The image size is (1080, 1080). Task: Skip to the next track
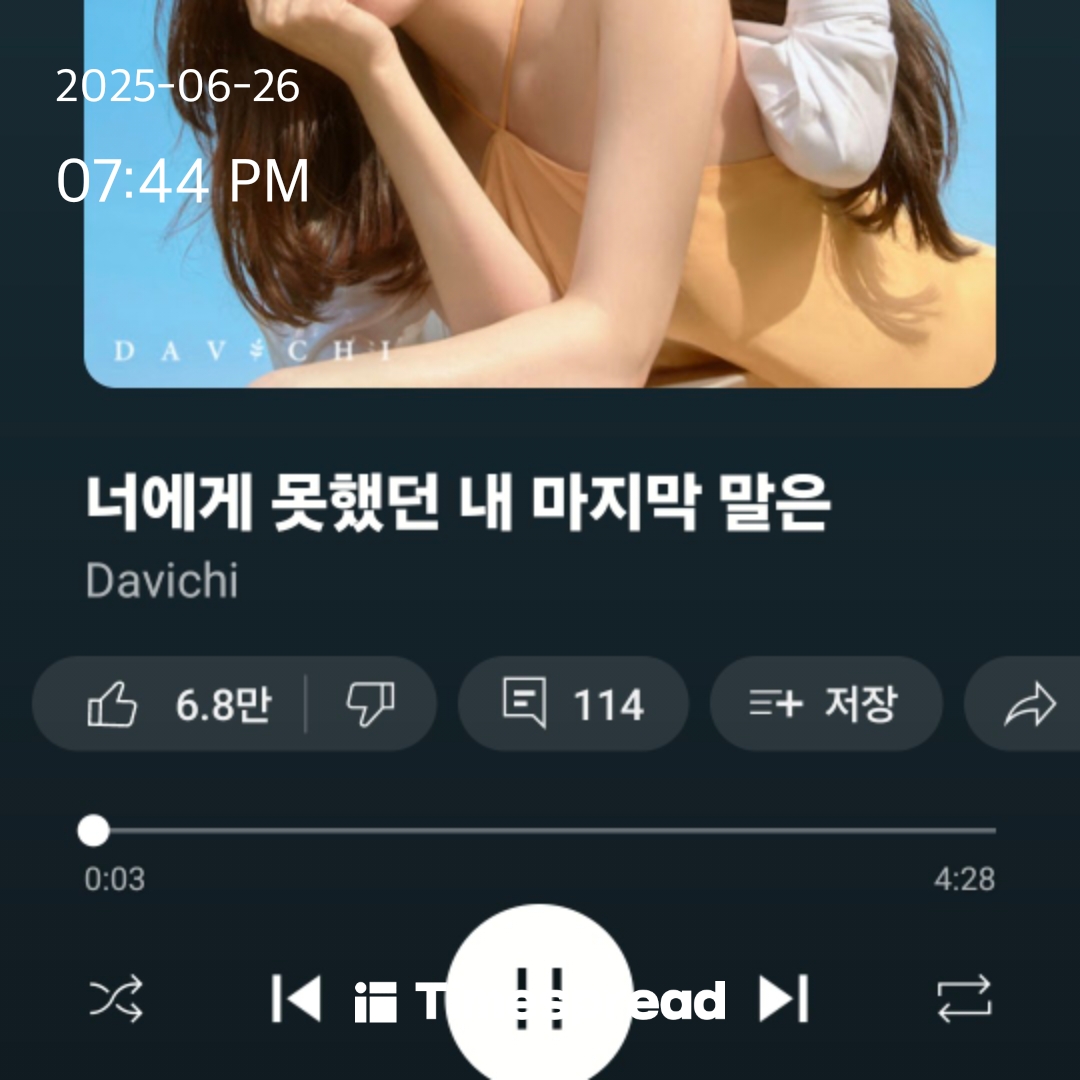coord(783,999)
